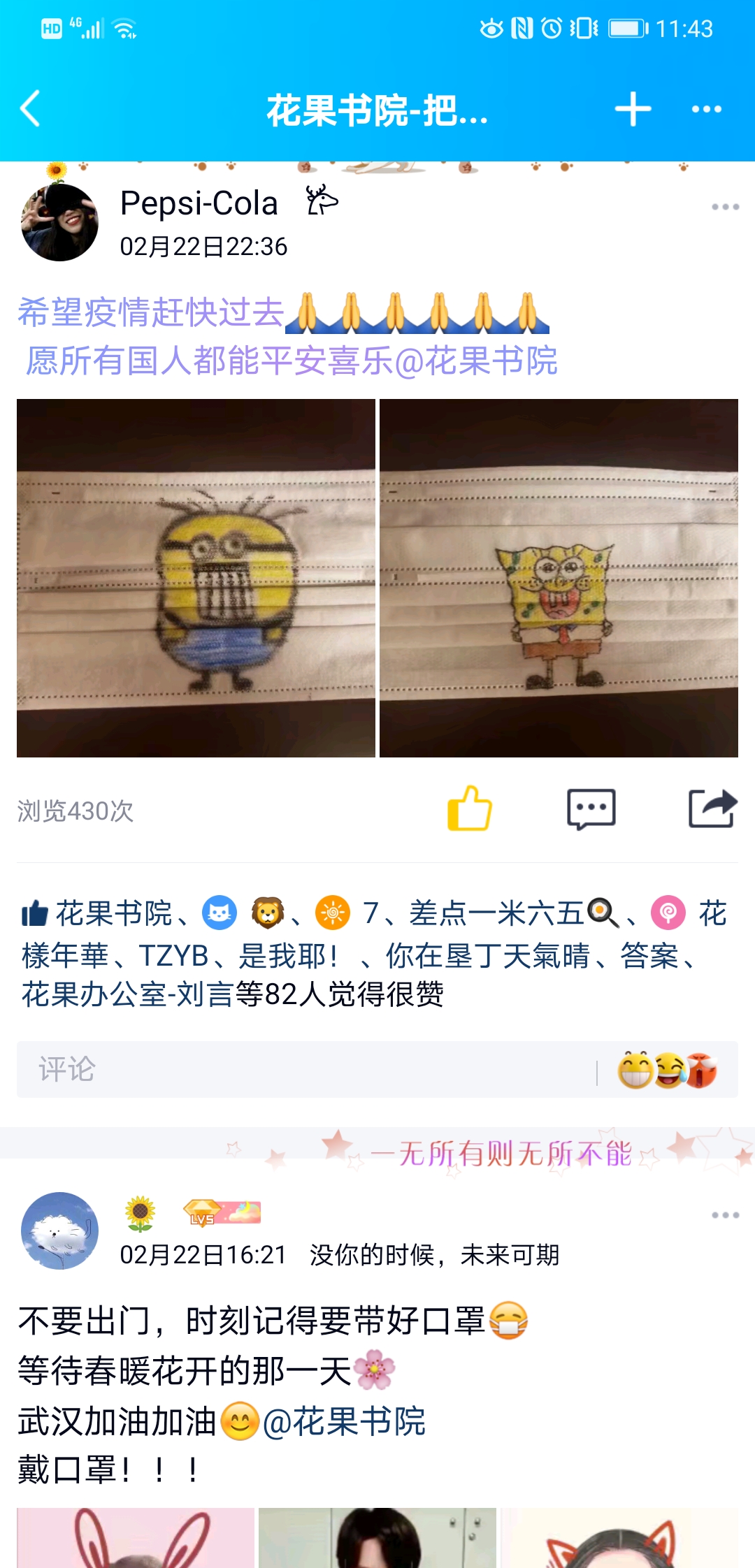
Task: View the Minion mask drawing photo
Action: (196, 578)
